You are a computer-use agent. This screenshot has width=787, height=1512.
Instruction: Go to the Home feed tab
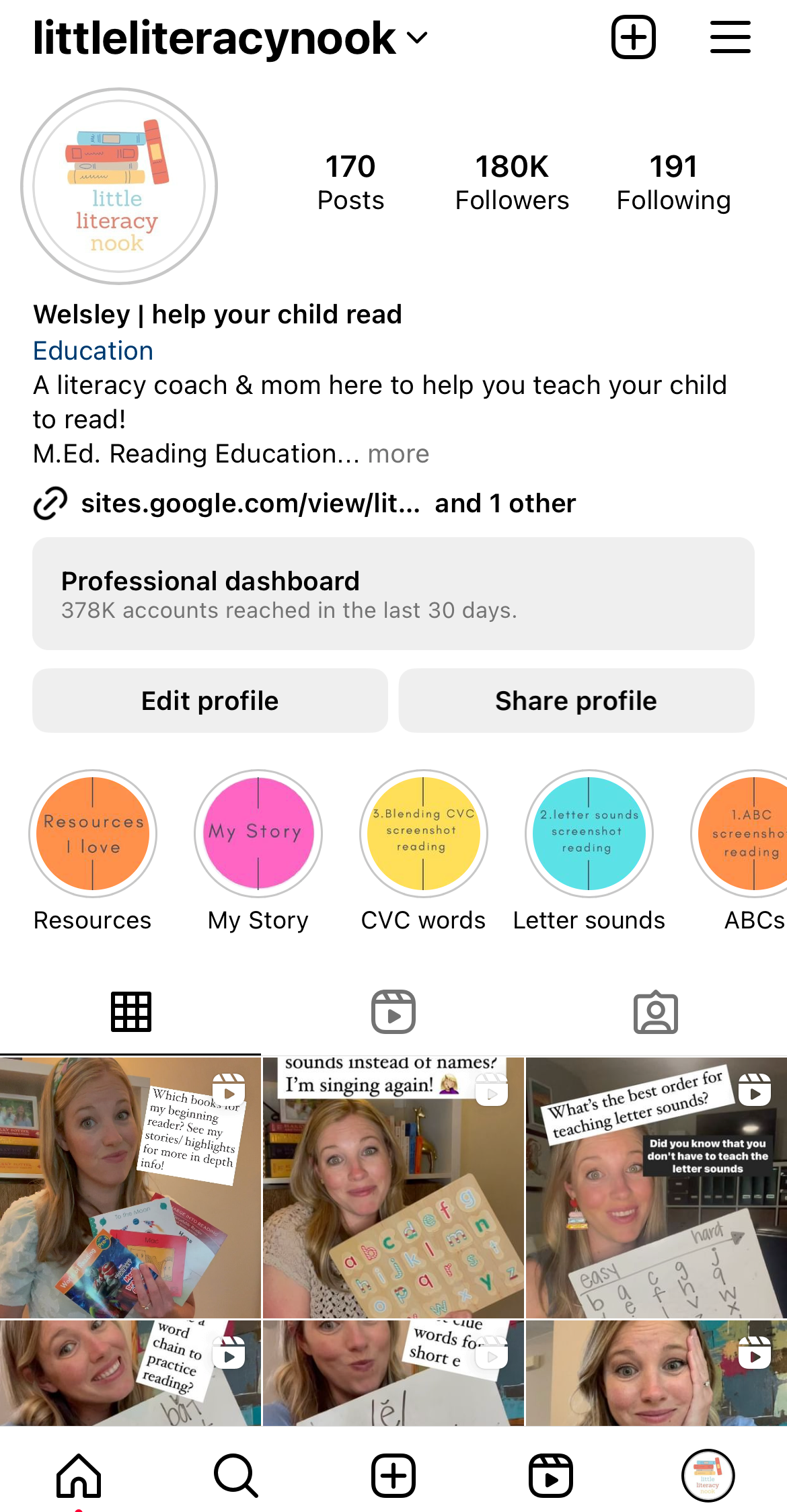(79, 1476)
